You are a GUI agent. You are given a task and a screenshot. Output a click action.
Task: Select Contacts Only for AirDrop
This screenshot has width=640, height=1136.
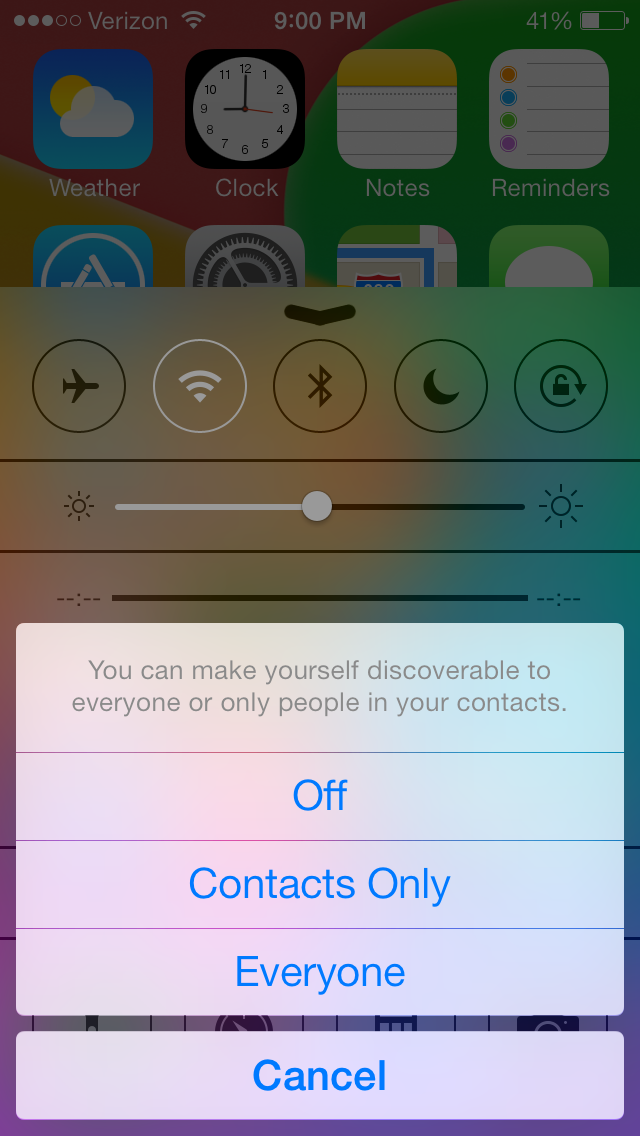point(320,884)
